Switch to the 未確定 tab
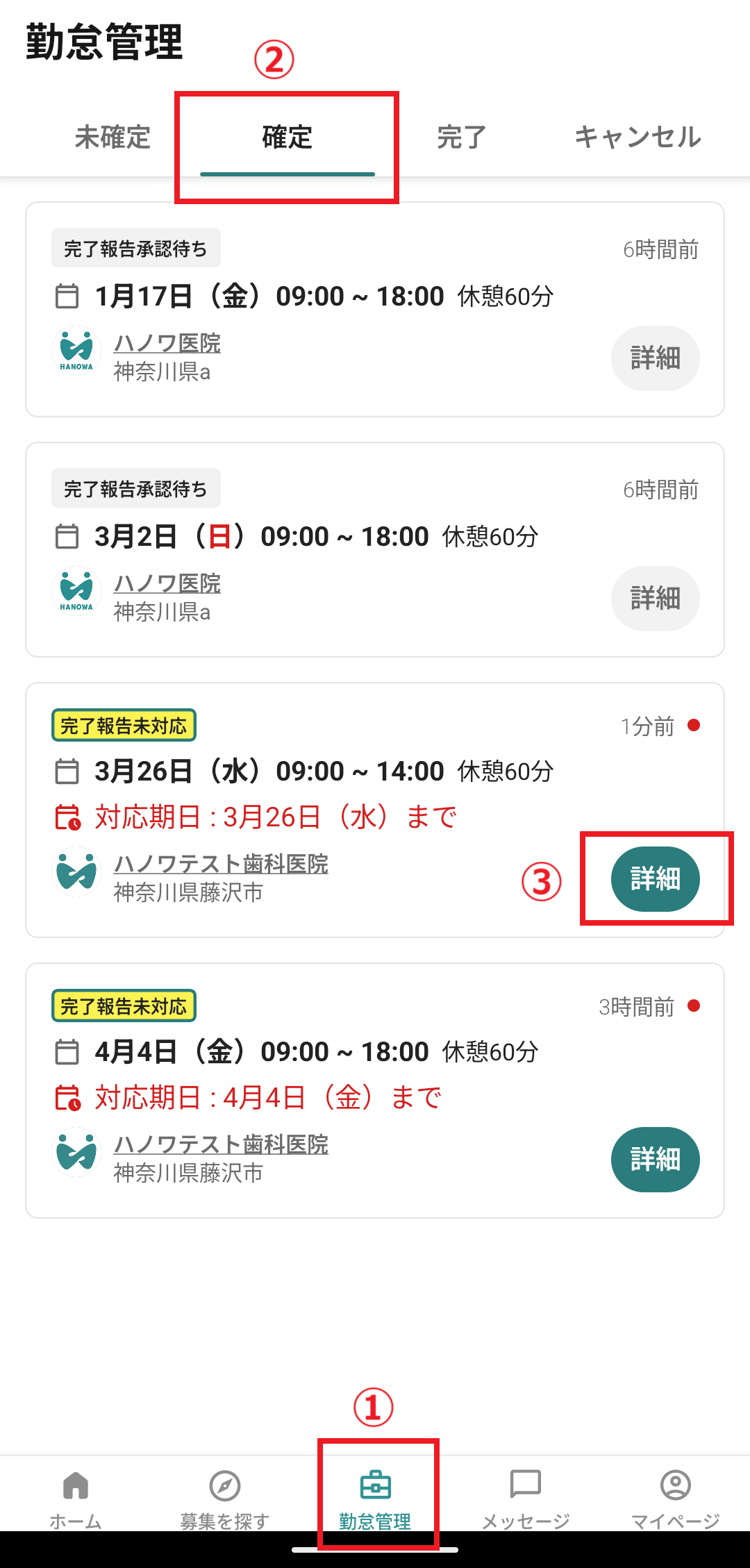Viewport: 750px width, 1568px height. pos(112,137)
